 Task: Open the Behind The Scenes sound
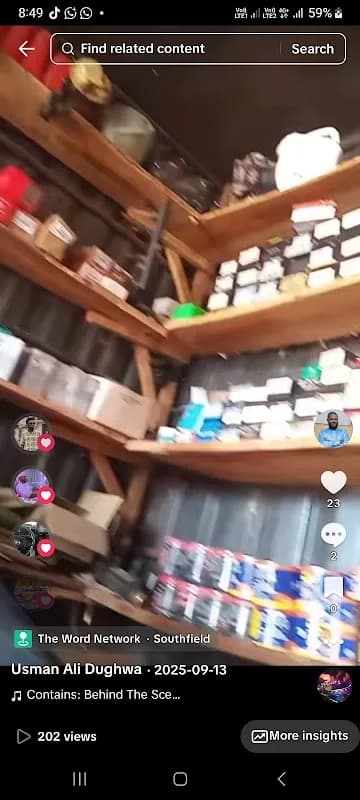[x=96, y=695]
